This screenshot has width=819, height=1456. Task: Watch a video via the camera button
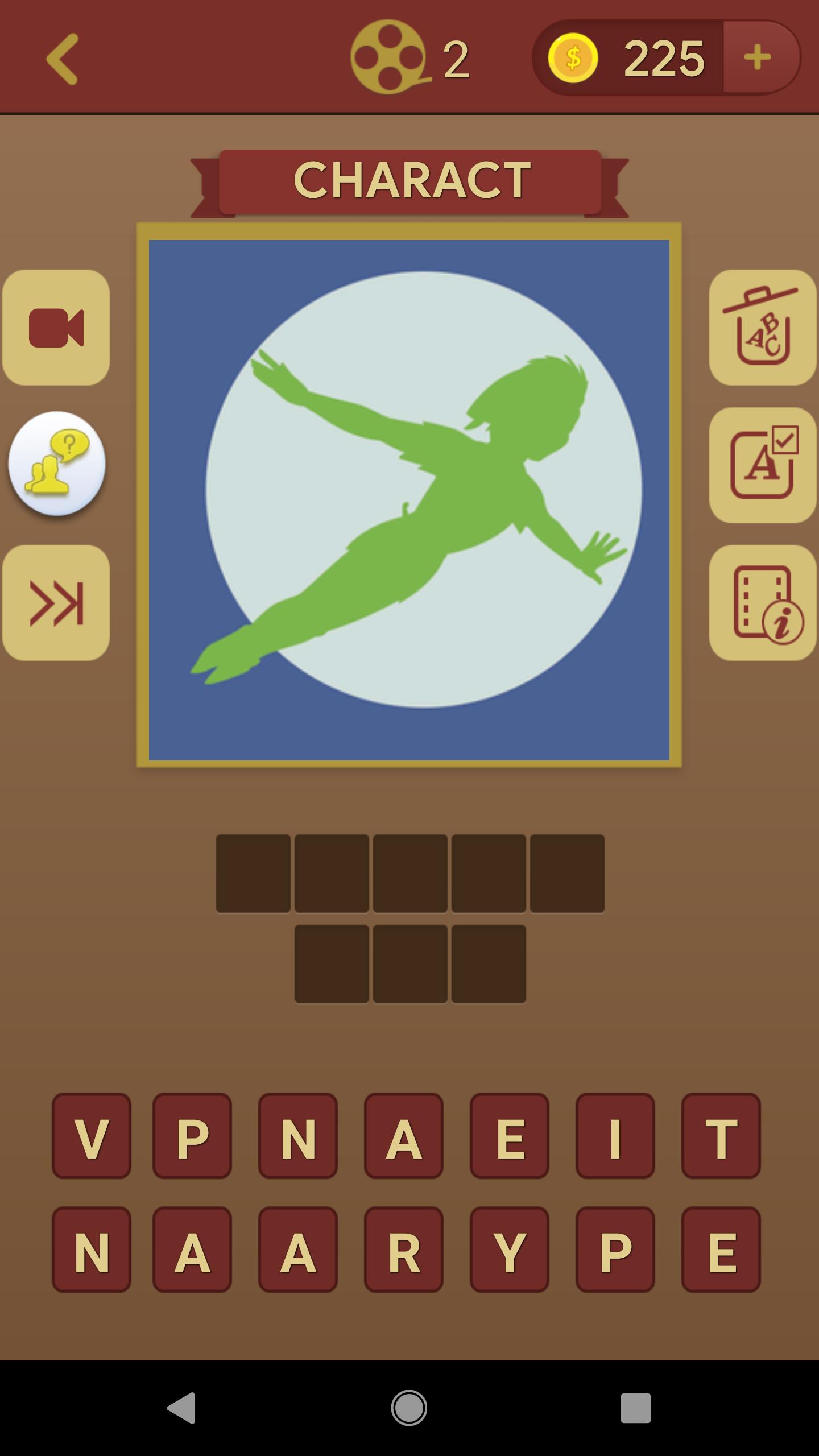coord(56,328)
